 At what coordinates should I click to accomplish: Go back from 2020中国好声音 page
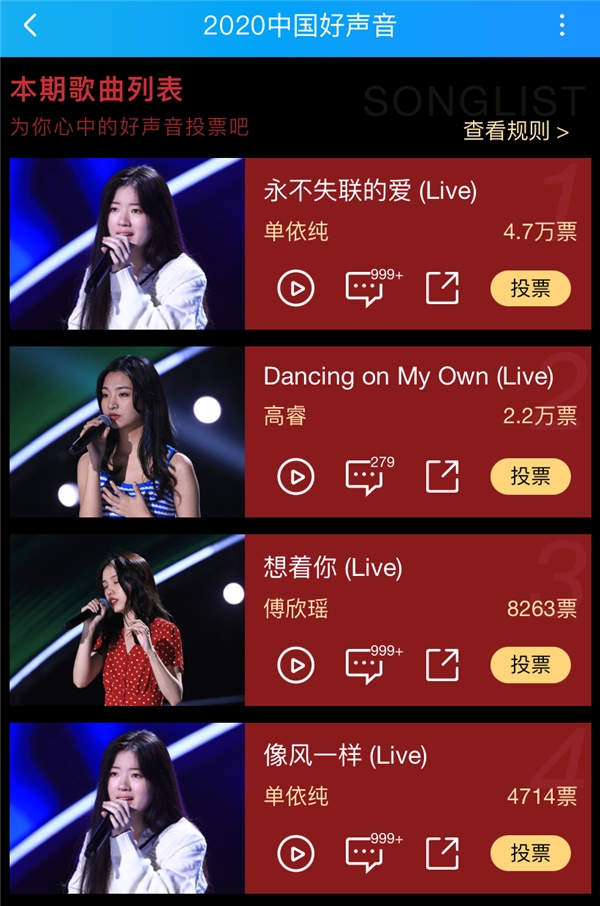pyautogui.click(x=30, y=26)
